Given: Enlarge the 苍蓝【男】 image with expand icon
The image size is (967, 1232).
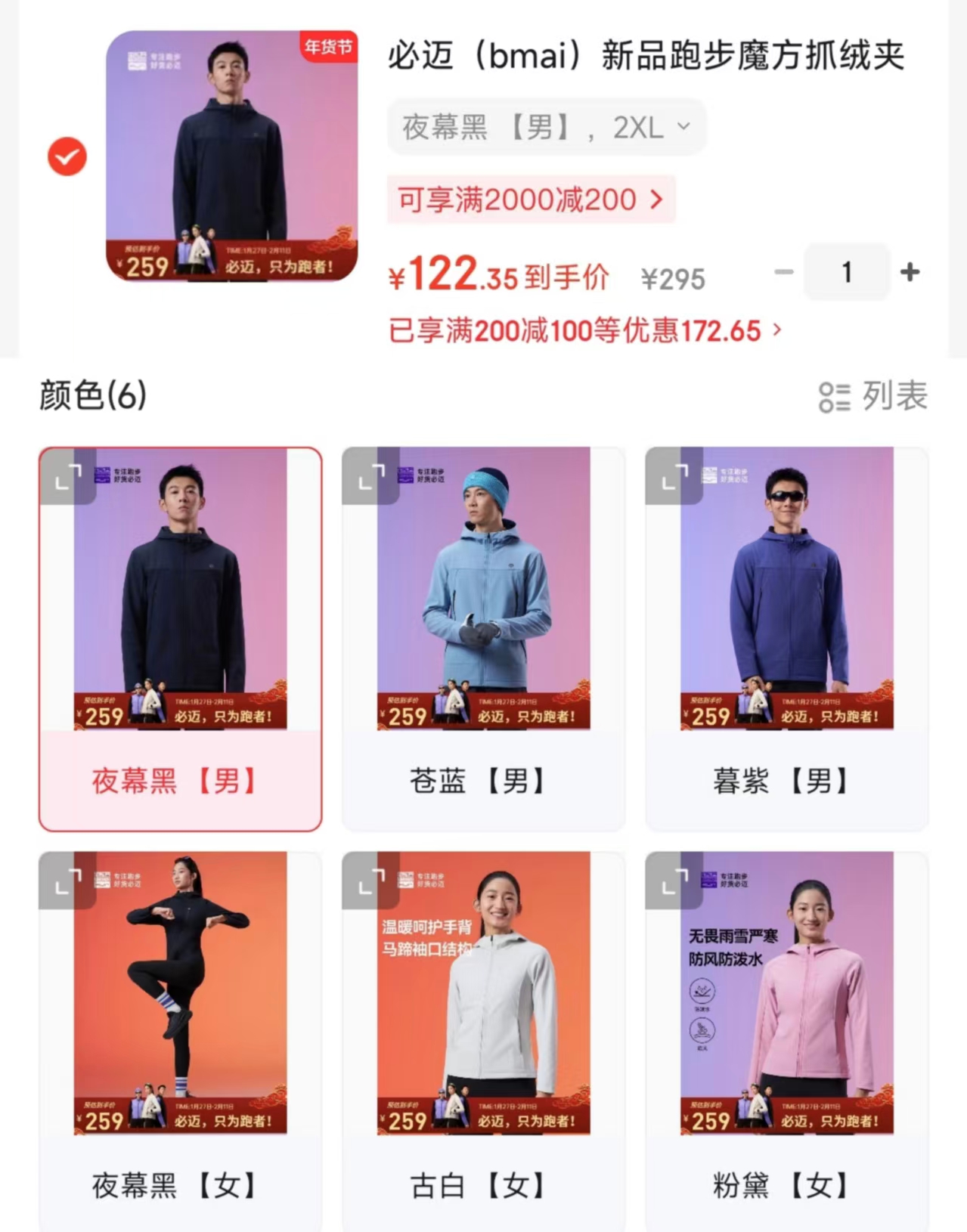Looking at the screenshot, I should point(370,476).
